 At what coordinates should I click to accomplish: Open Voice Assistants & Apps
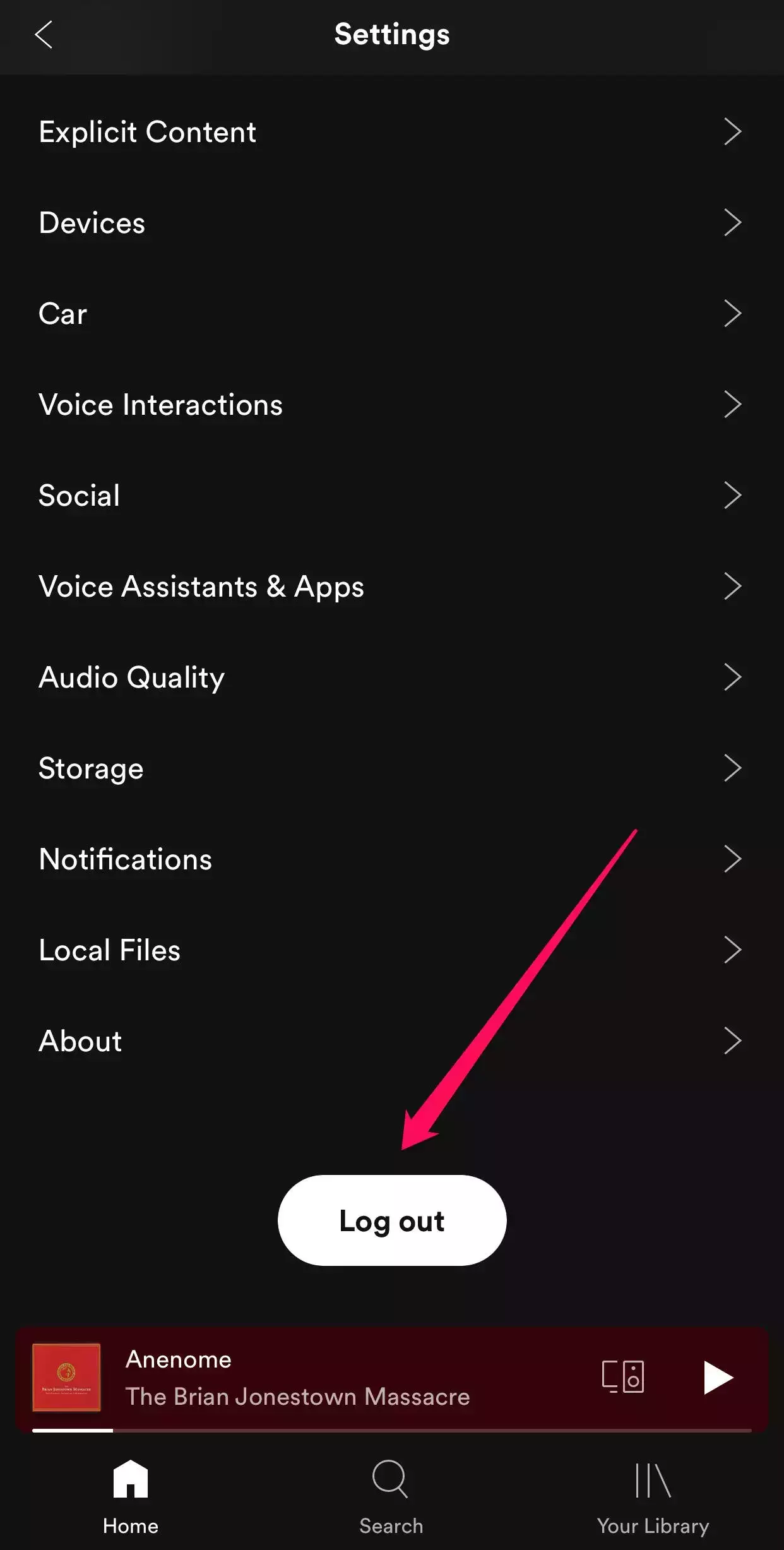391,587
